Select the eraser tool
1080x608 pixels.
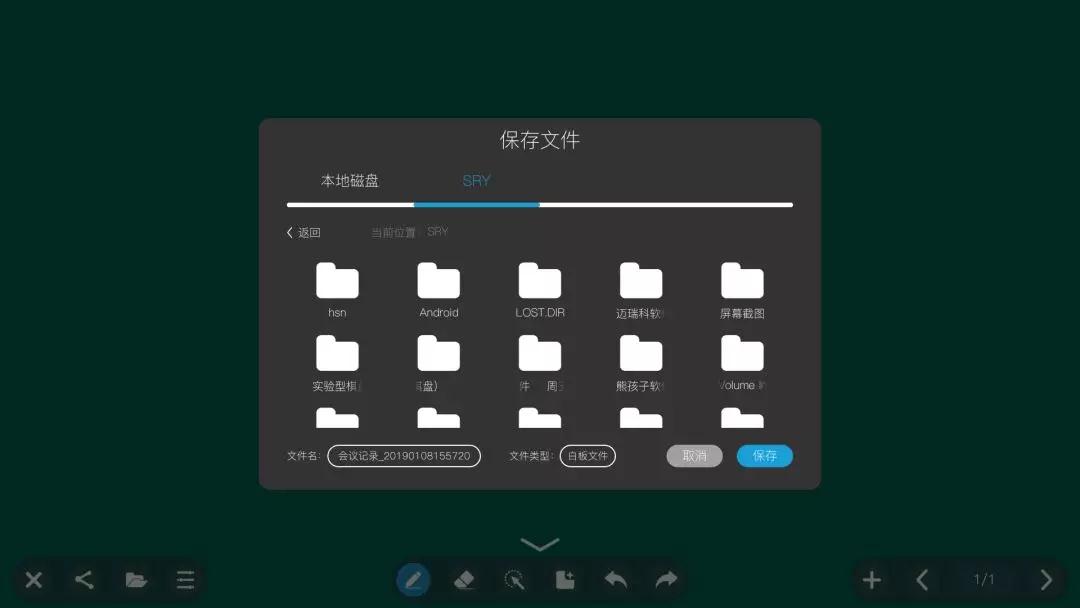coord(464,580)
